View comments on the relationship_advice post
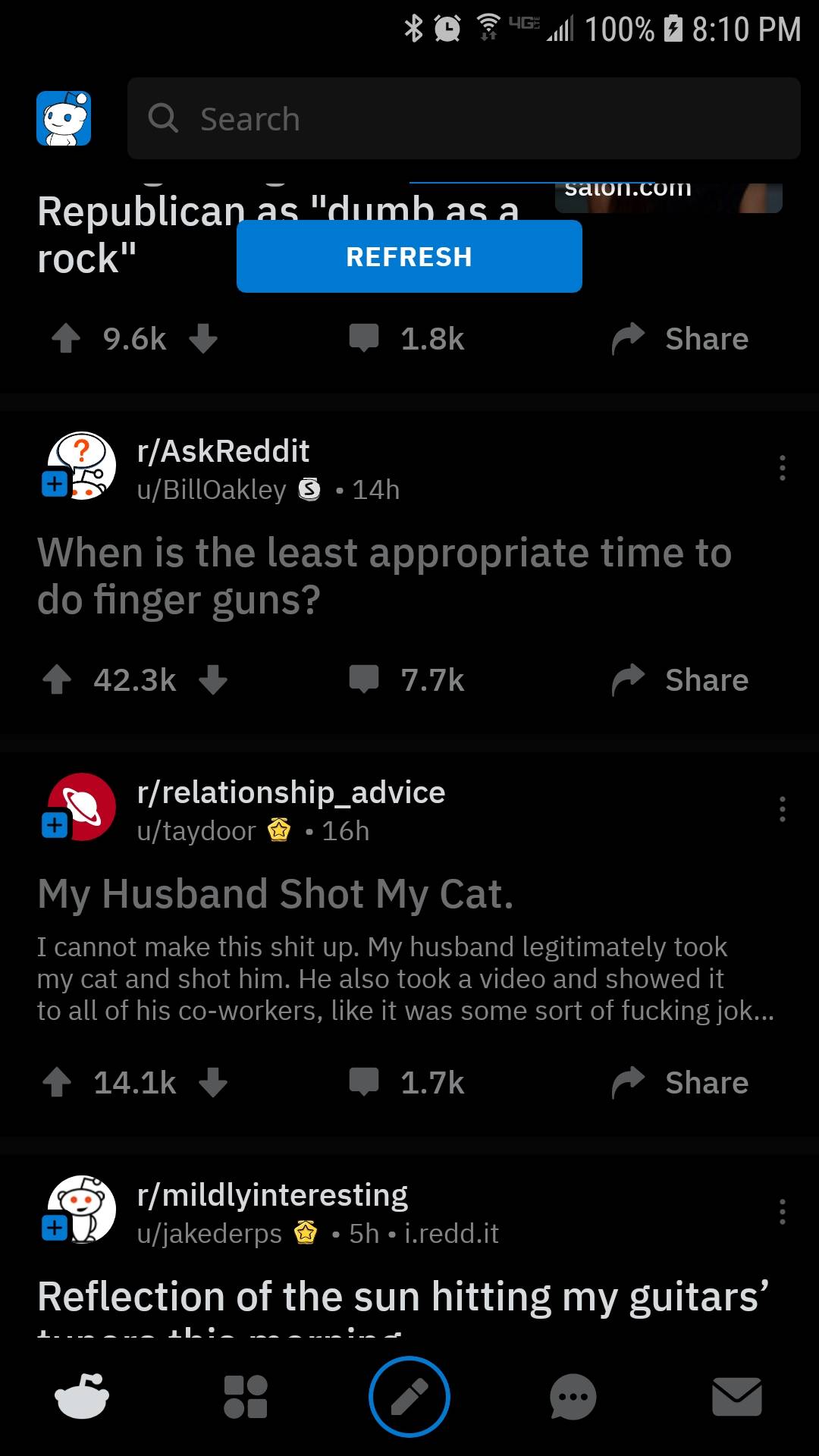 click(x=407, y=1083)
